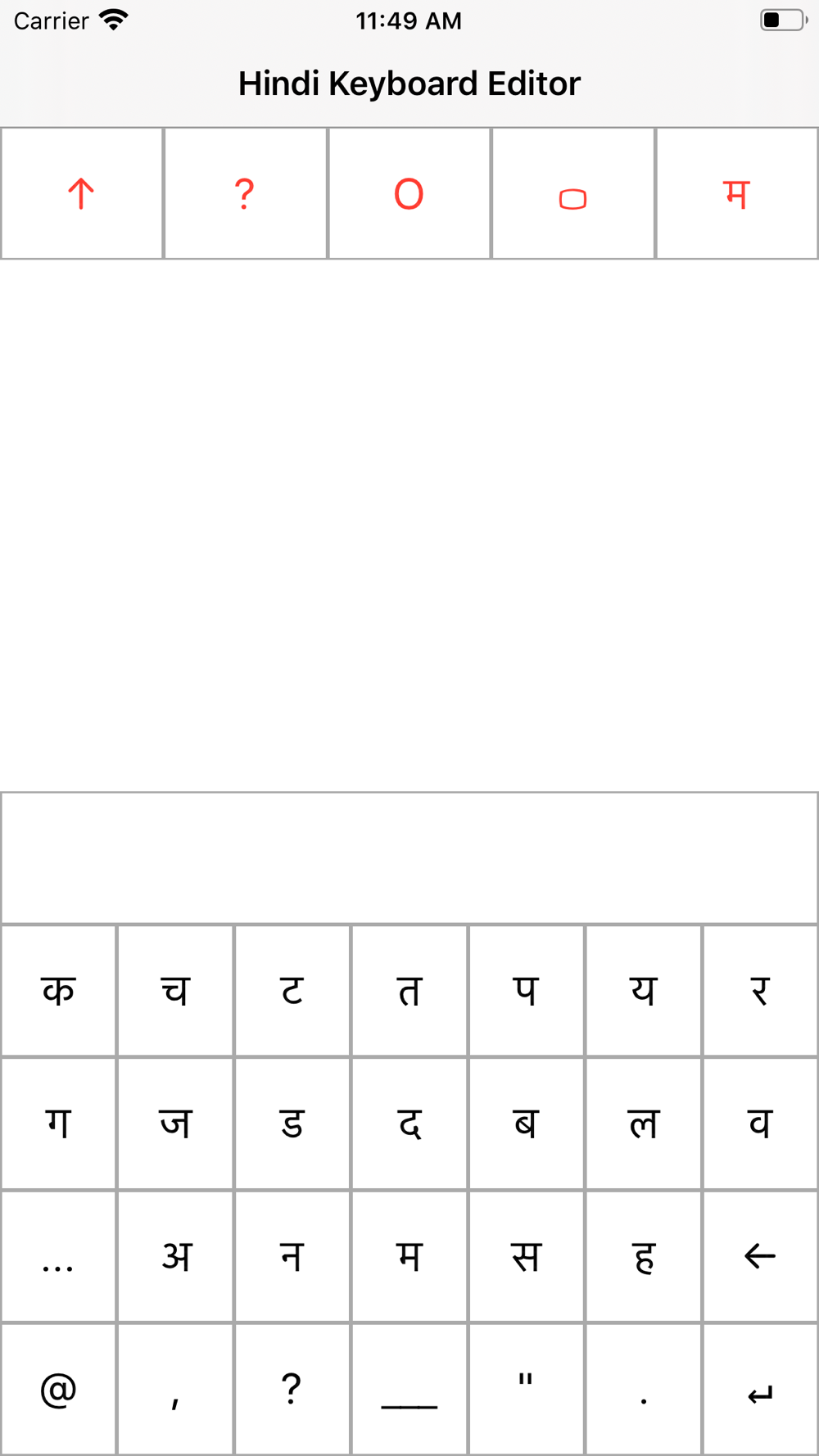Focus the blank text area above the keys
The width and height of the screenshot is (819, 1456).
pyautogui.click(x=409, y=857)
